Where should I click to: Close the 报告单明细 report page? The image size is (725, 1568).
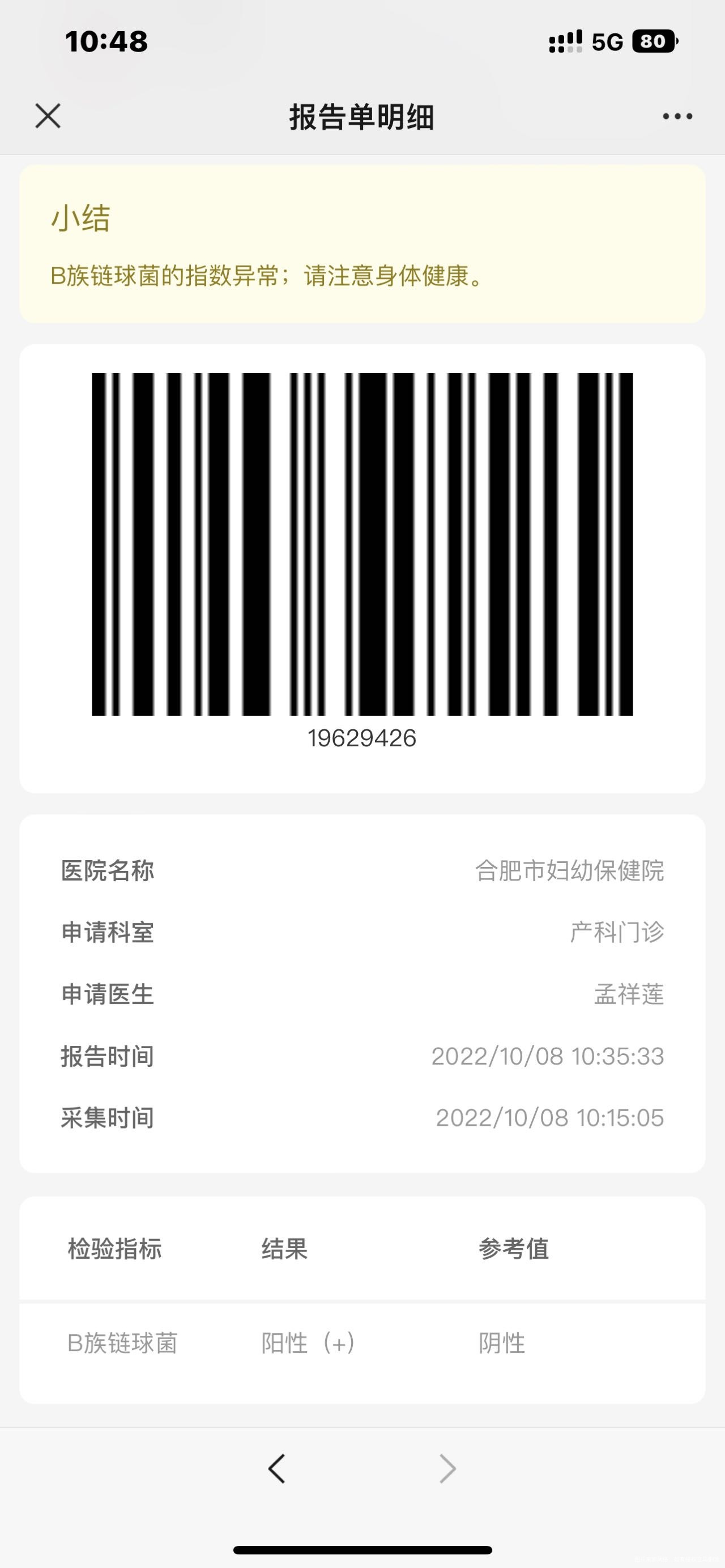pyautogui.click(x=48, y=116)
